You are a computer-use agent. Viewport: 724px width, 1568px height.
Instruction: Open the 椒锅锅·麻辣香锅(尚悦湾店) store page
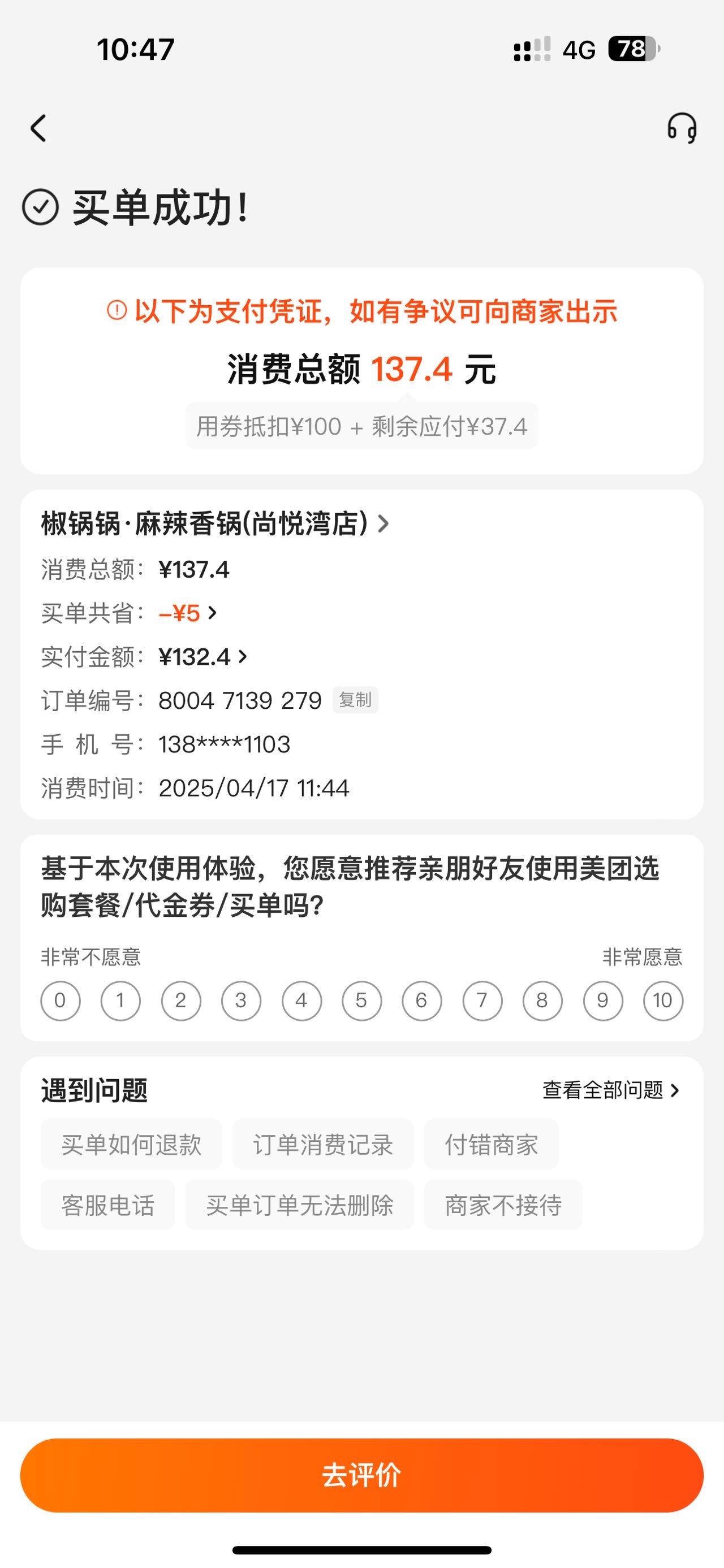click(215, 523)
